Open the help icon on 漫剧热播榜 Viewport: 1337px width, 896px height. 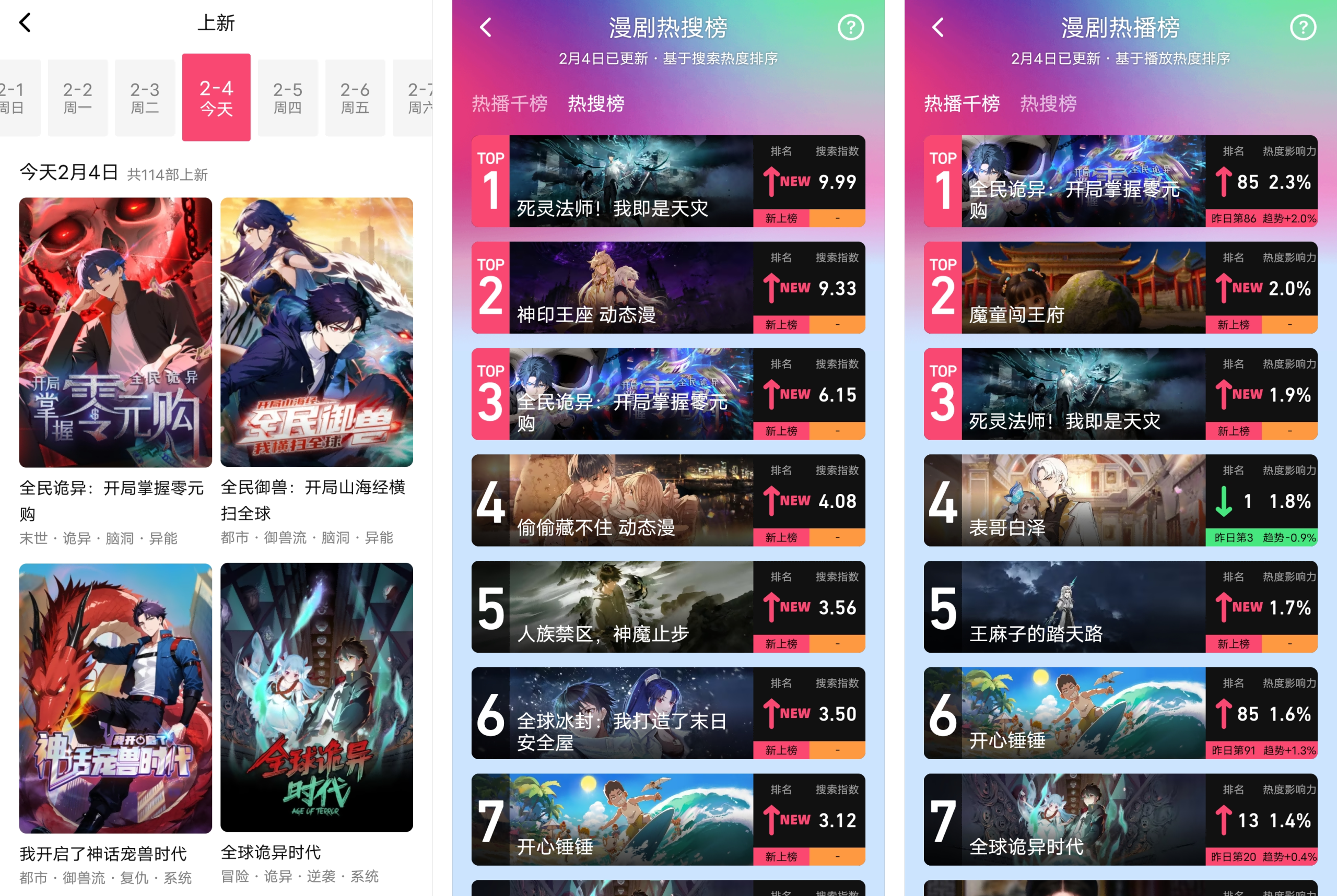pos(1303,28)
